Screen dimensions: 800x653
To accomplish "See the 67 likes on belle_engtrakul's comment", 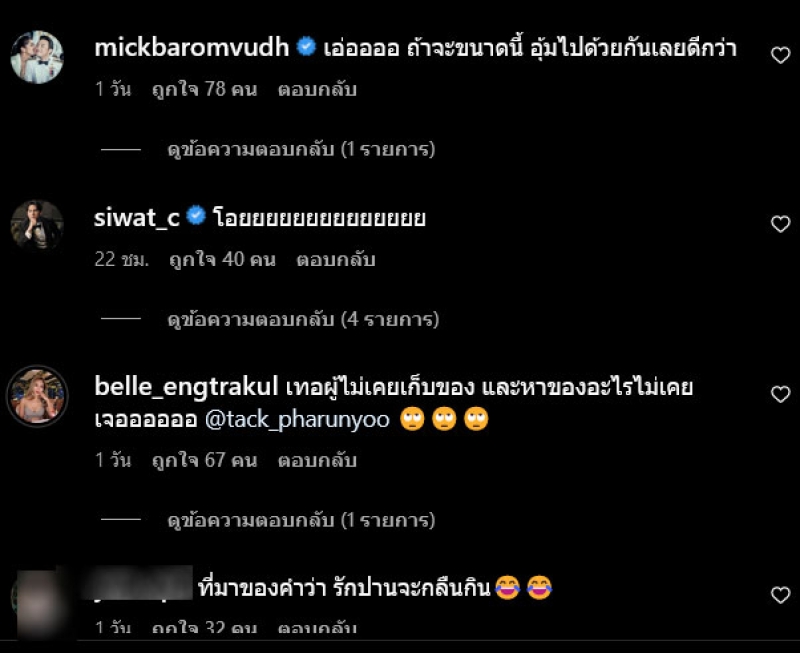I will click(204, 461).
